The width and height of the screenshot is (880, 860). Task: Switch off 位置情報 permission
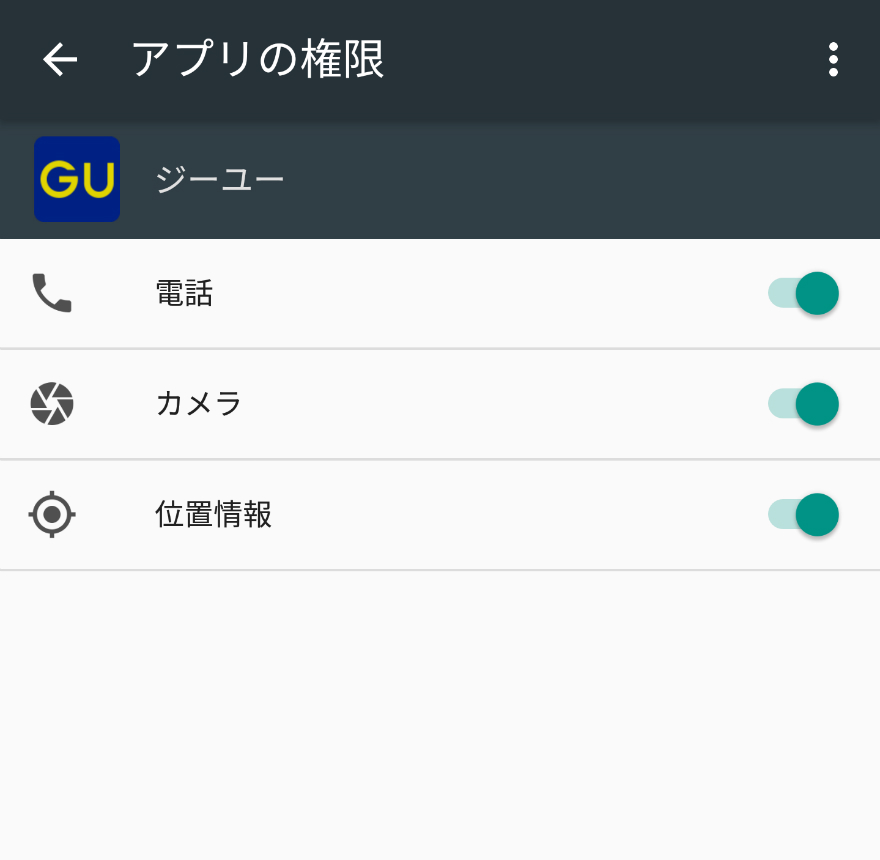point(803,515)
